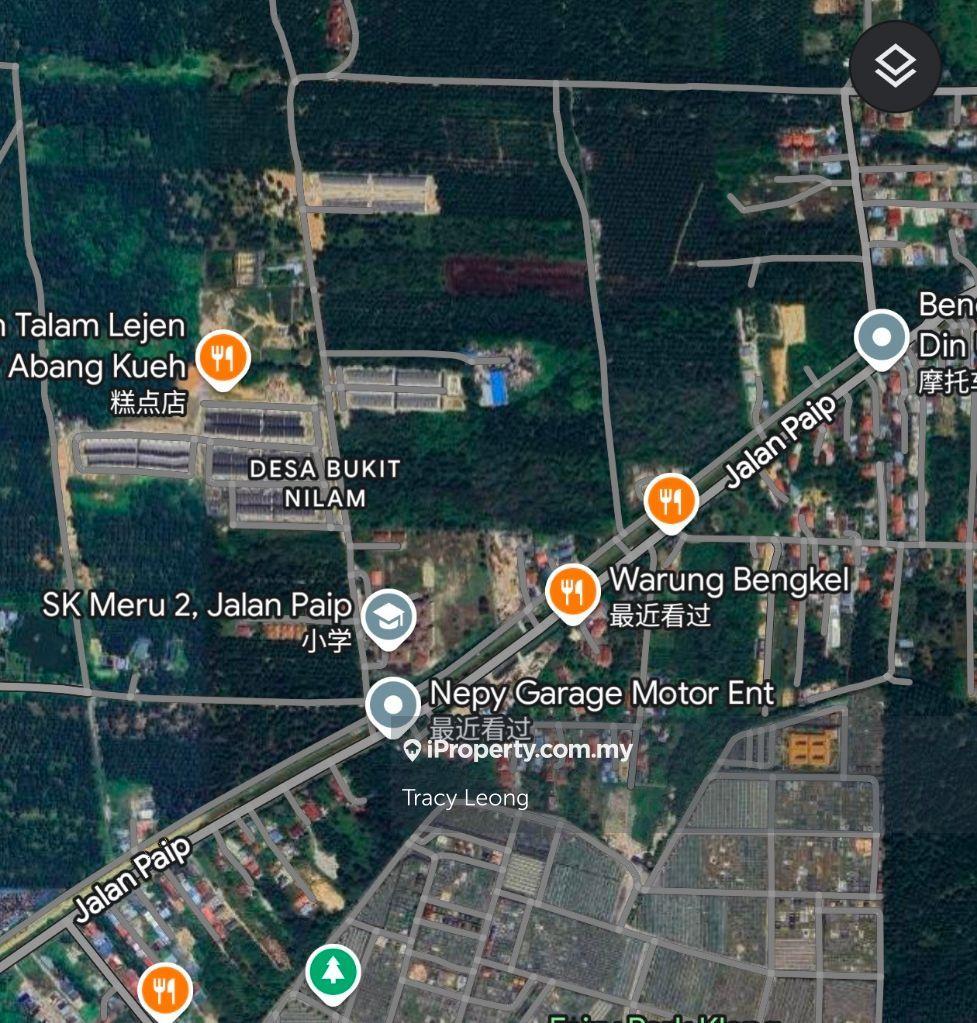977x1023 pixels.
Task: Open the Warung Bengkel restaurant pin
Action: pos(572,591)
